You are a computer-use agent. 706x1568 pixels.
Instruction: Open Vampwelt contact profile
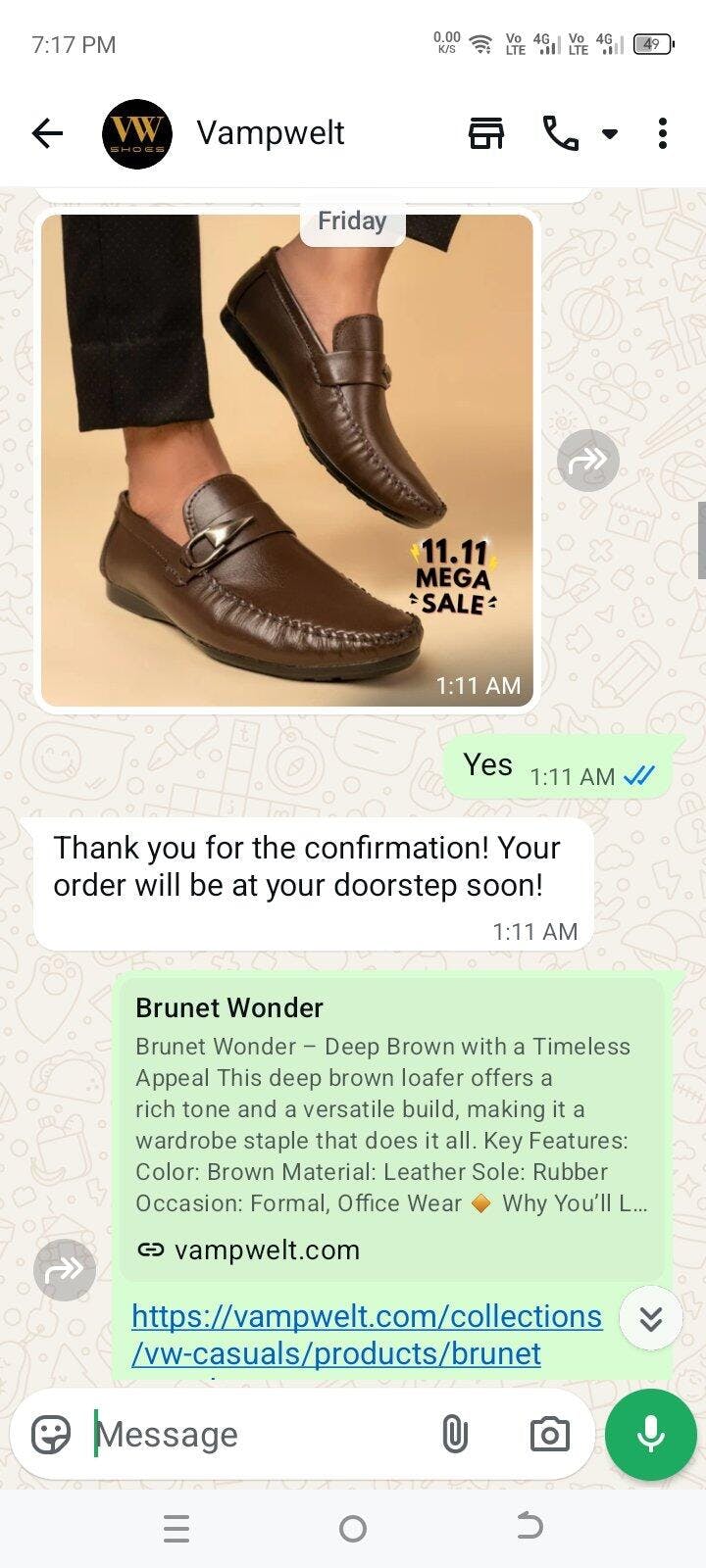tap(270, 133)
